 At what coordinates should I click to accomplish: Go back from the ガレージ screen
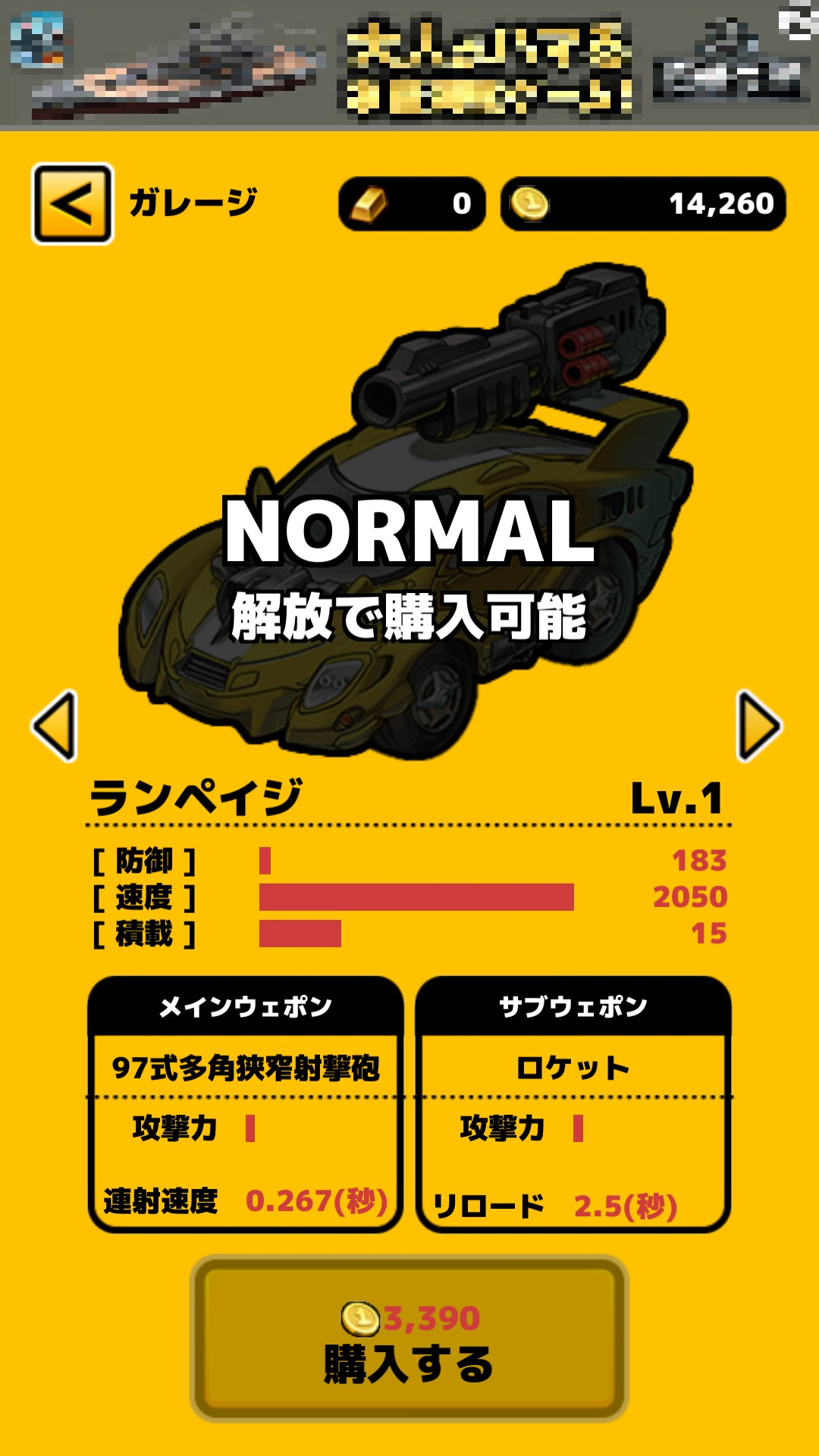(x=73, y=204)
